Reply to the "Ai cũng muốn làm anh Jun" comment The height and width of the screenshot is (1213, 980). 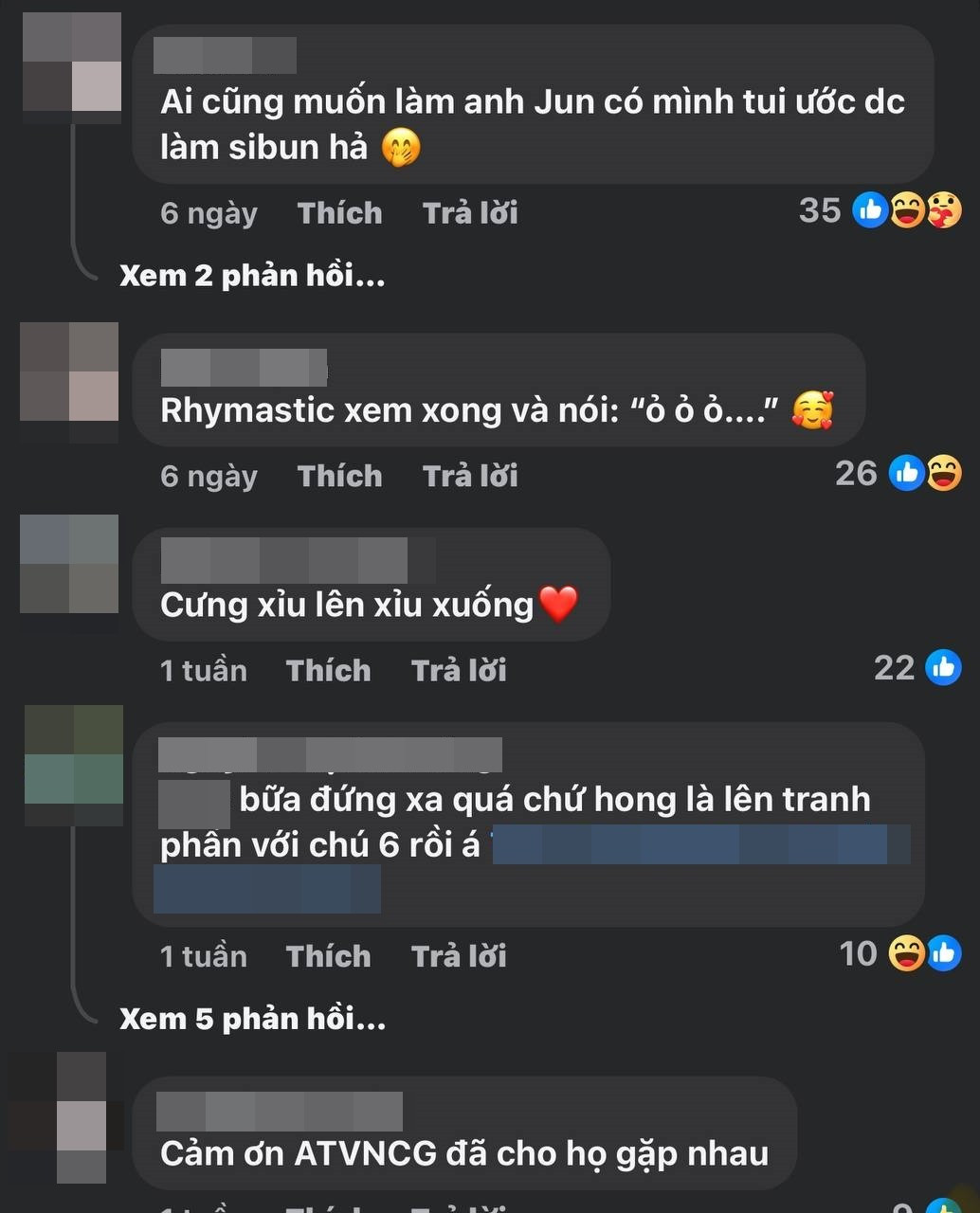pyautogui.click(x=470, y=213)
